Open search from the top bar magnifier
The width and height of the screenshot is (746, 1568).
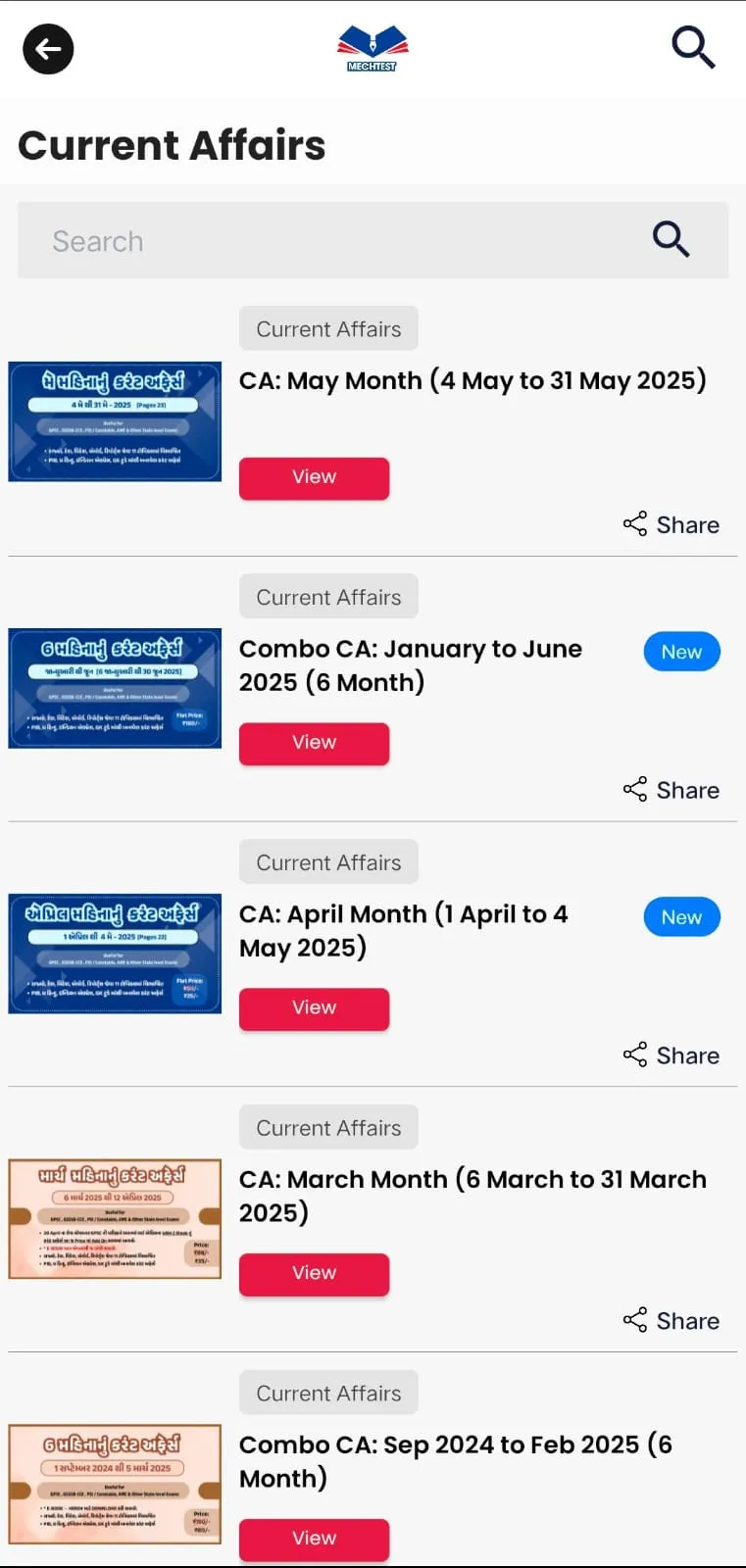(693, 47)
